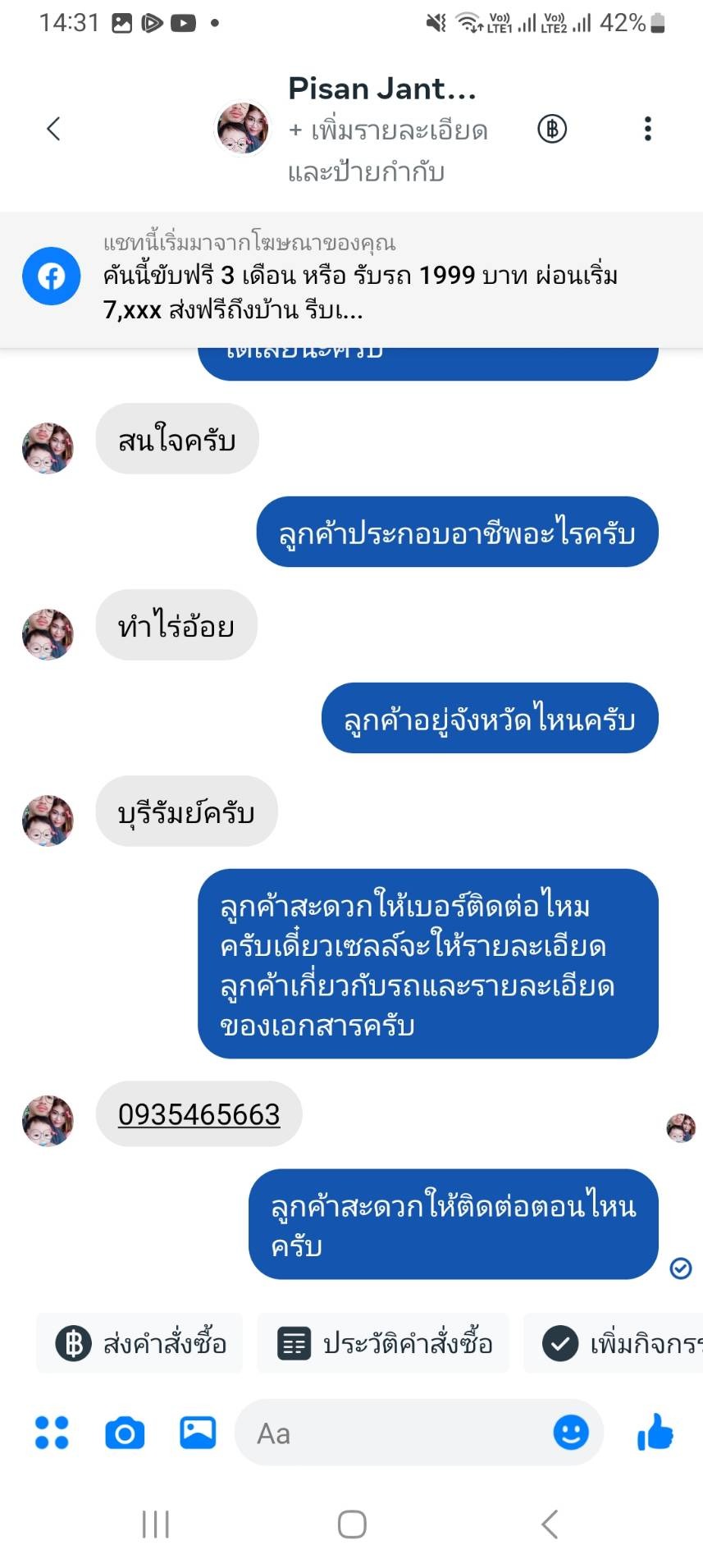Open the emoji picker in message box
This screenshot has width=703, height=1568.
click(x=571, y=1433)
